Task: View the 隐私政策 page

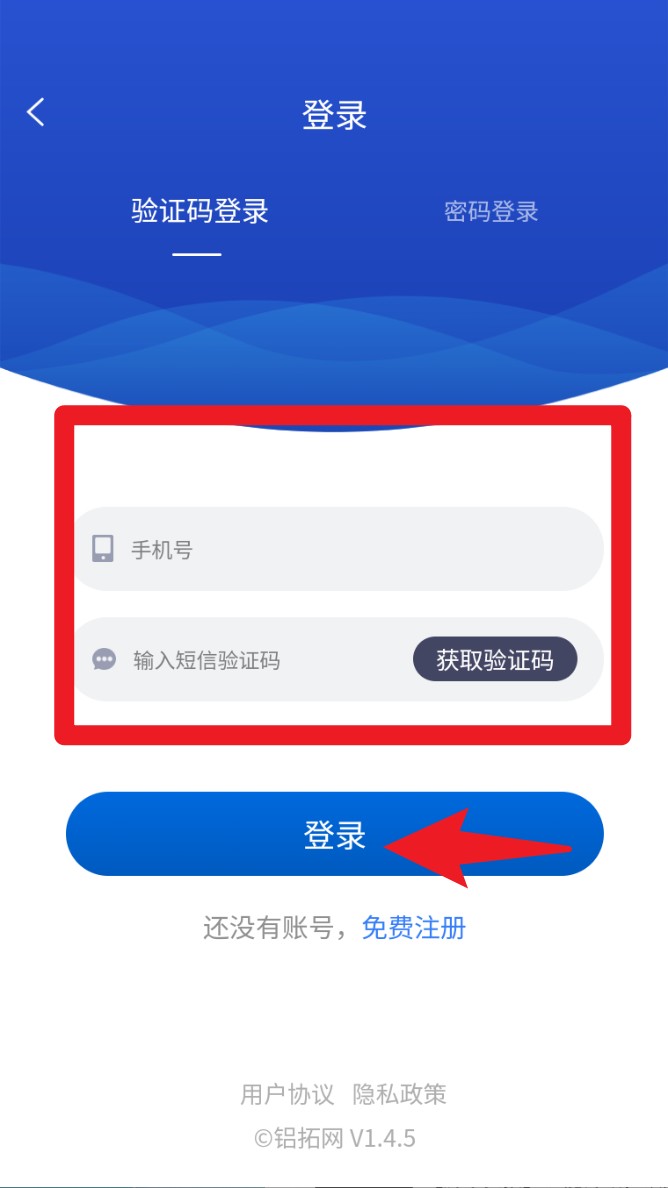Action: (399, 1094)
